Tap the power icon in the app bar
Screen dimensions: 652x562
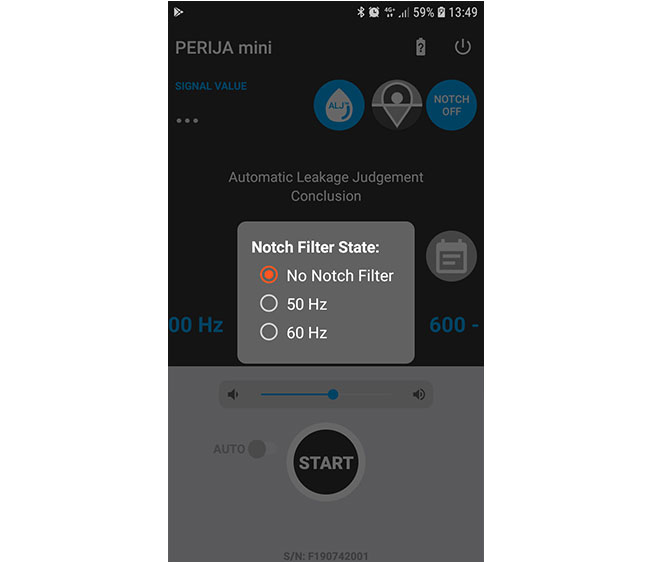(462, 47)
